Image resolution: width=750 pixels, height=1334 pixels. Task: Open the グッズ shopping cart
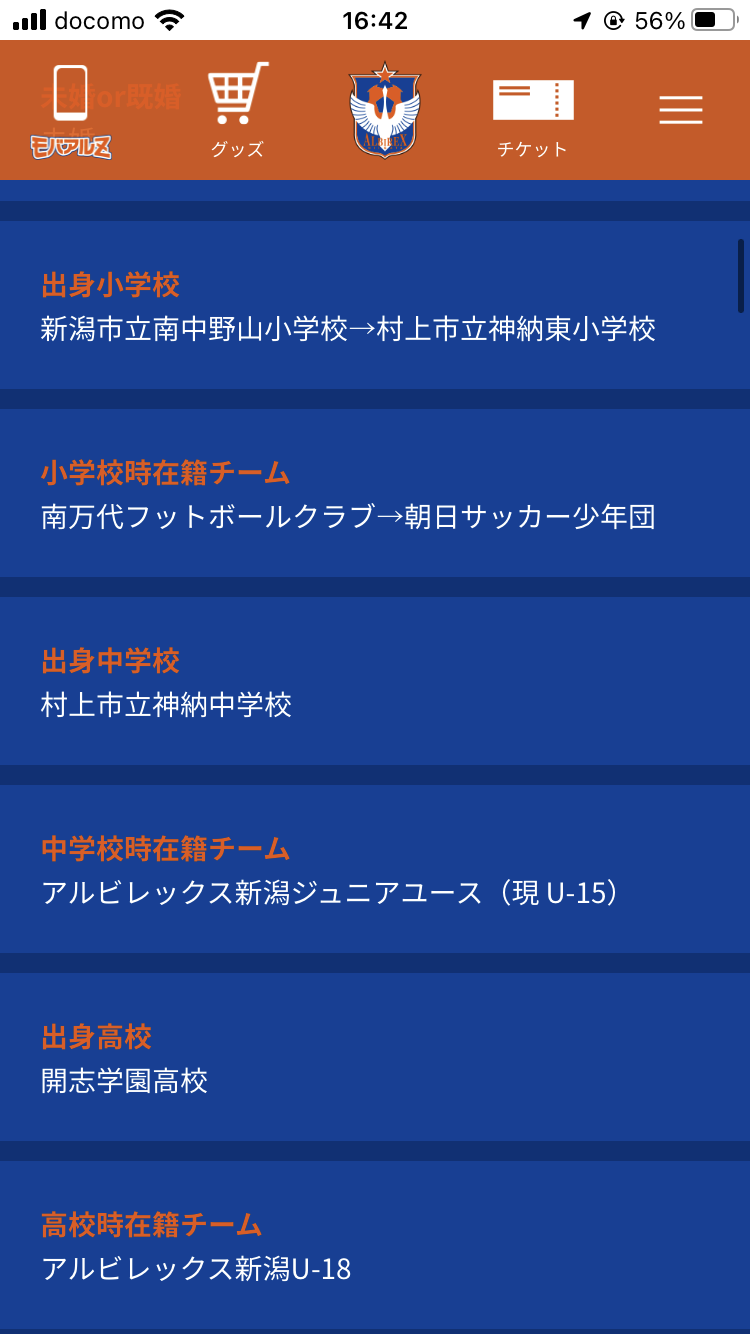coord(237,110)
